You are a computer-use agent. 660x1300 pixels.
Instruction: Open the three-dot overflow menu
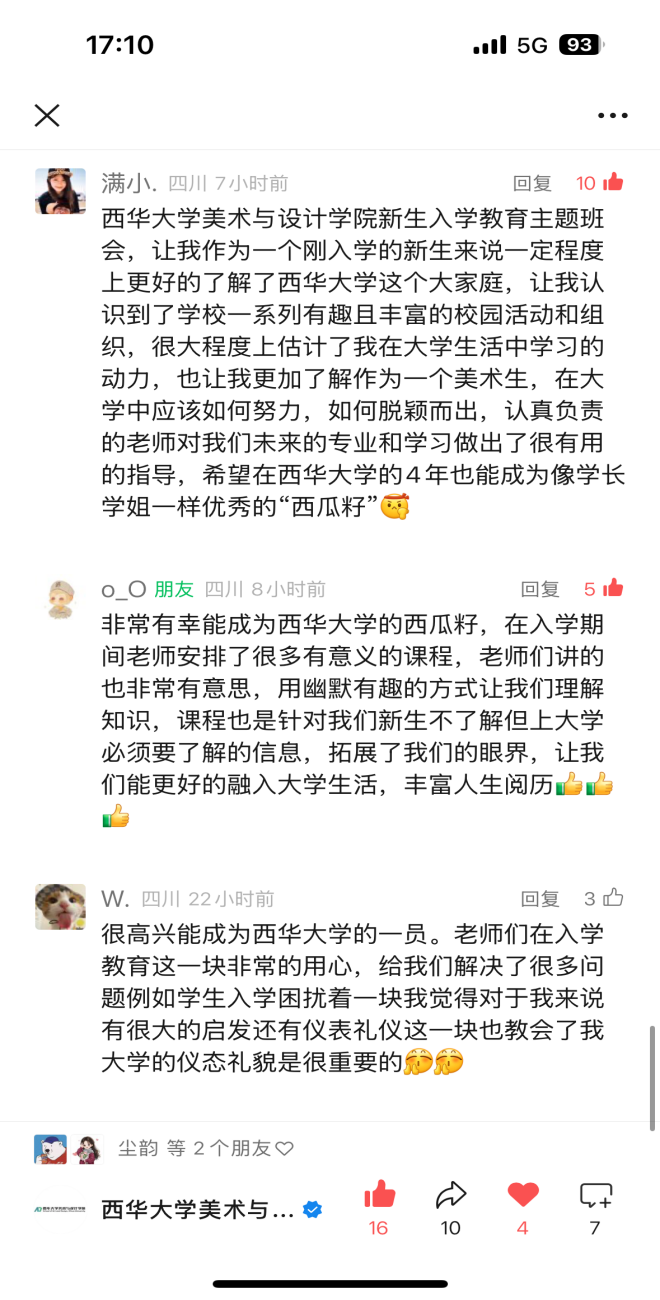[x=612, y=115]
